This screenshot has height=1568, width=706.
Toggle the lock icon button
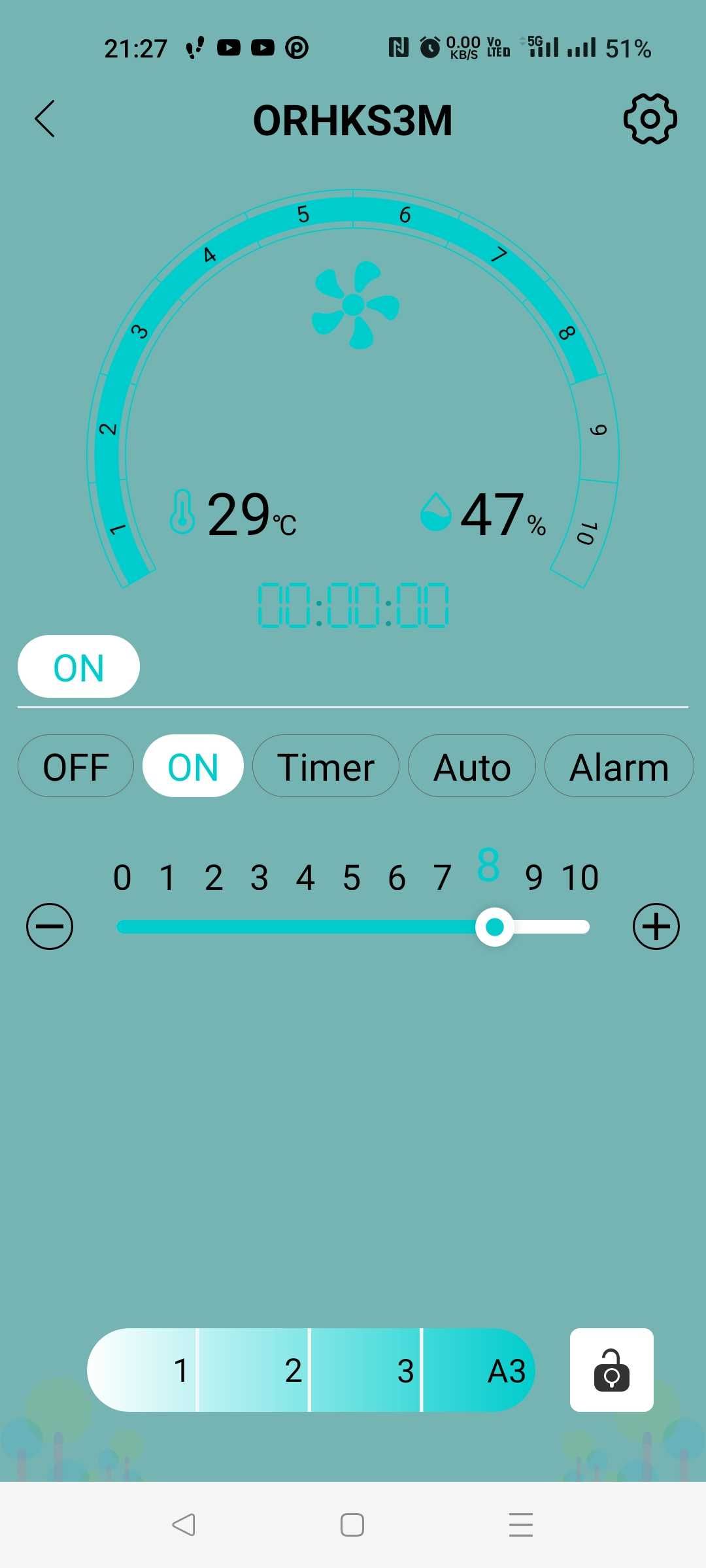pos(611,1370)
